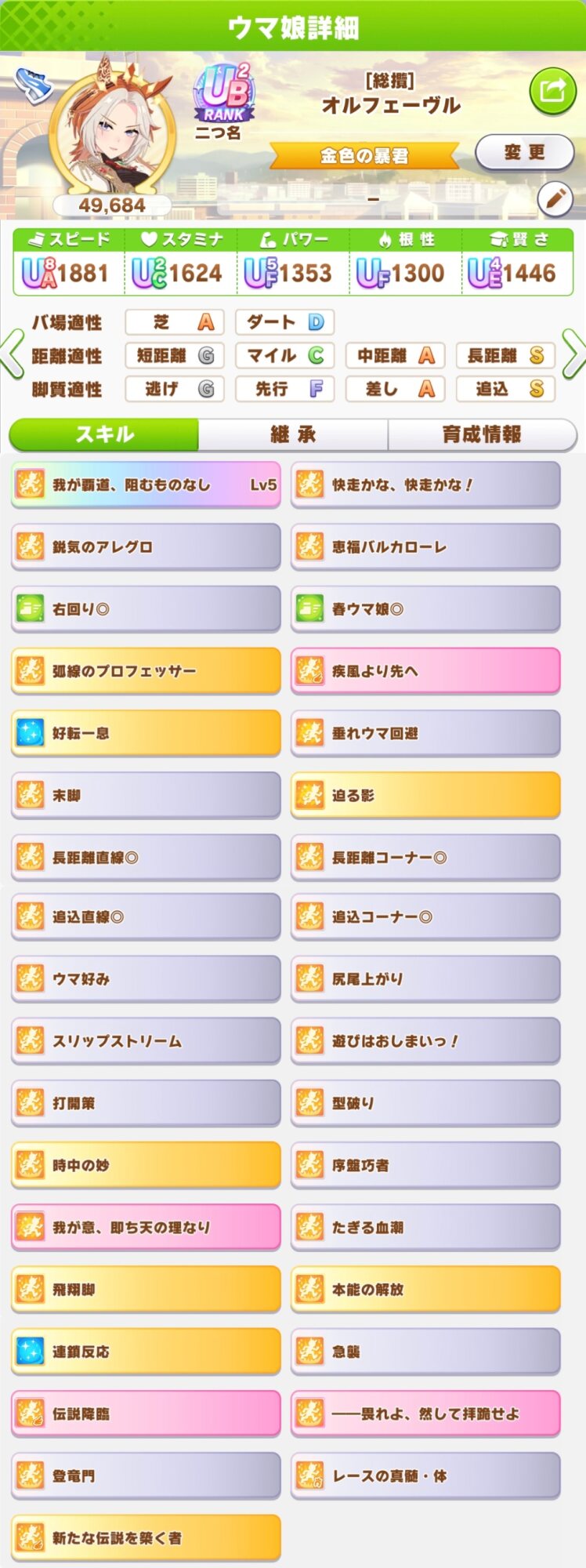Tap the green share button

coord(552,93)
